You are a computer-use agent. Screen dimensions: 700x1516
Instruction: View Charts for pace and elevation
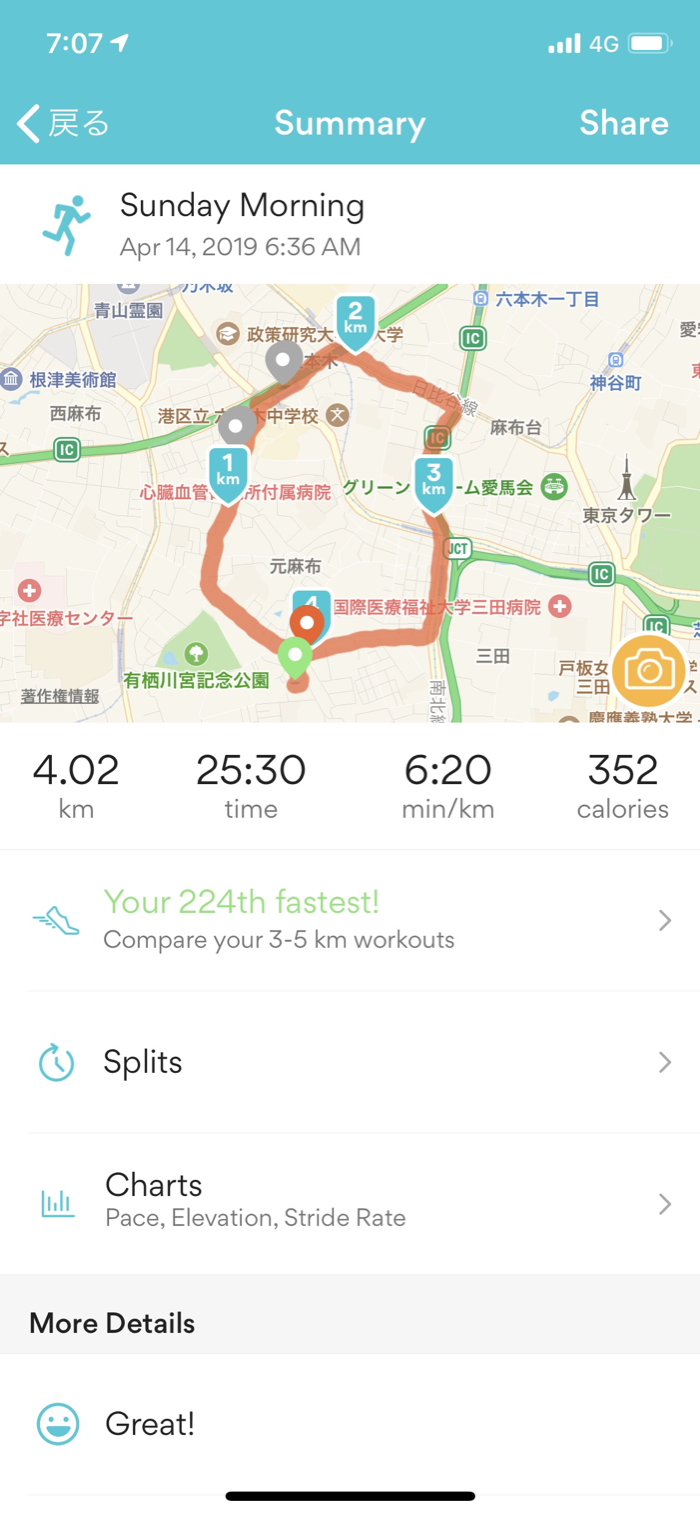(350, 1200)
